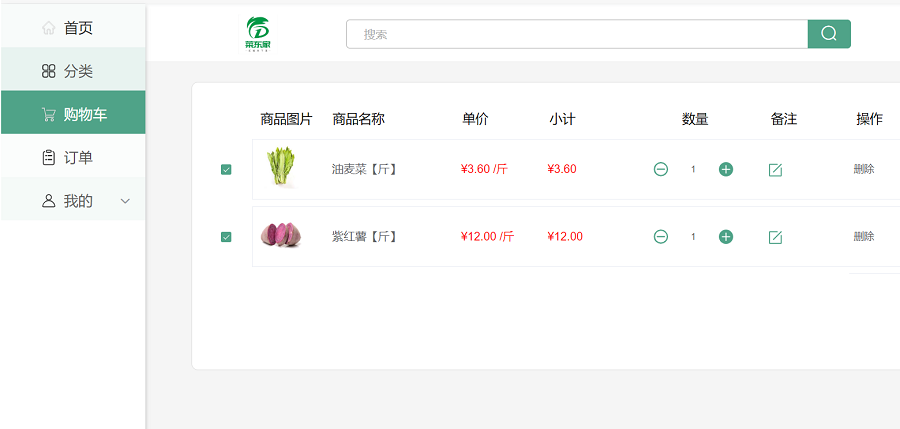Decrease quantity of 油麦菜
Viewport: 900px width, 429px height.
[661, 169]
